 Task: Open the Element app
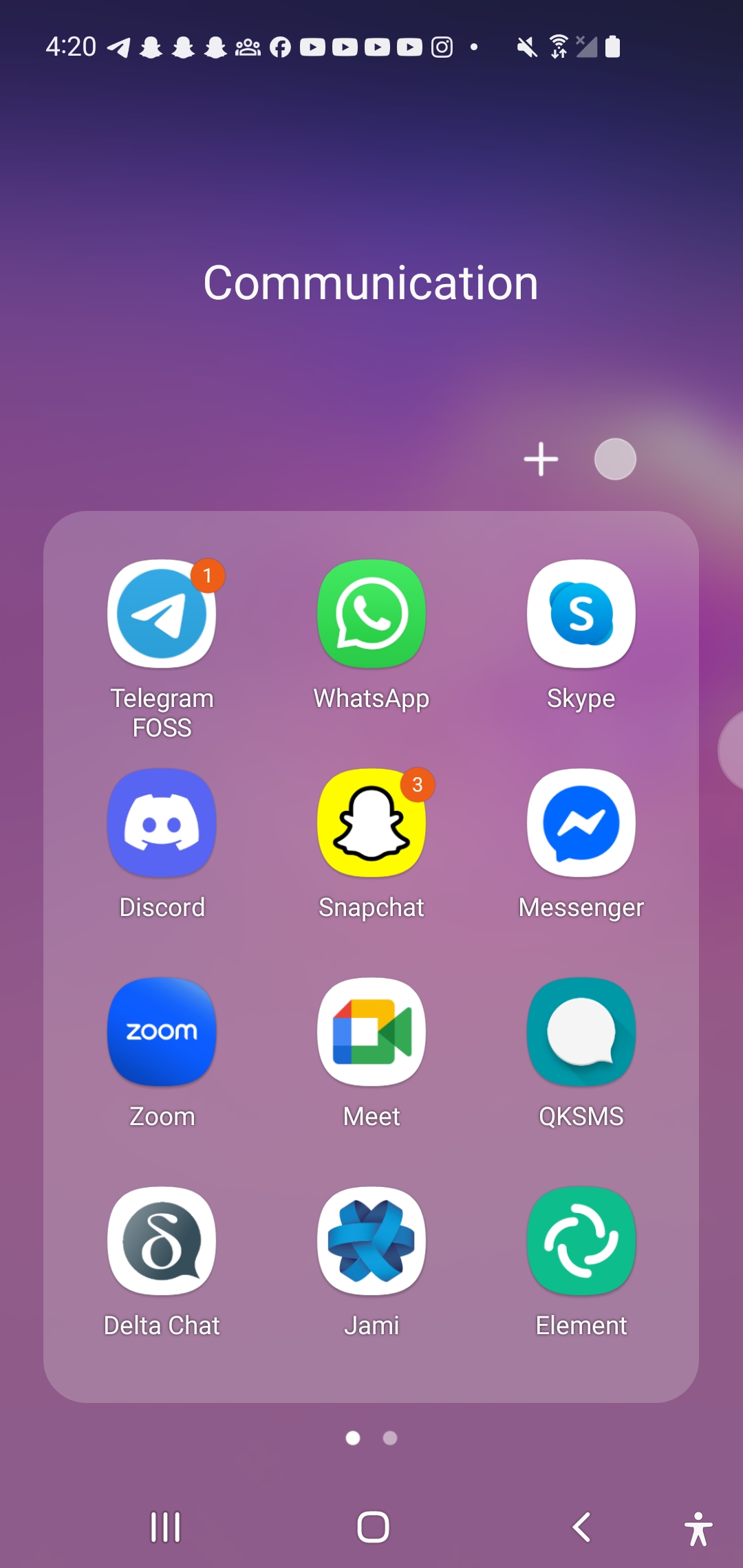click(581, 1241)
